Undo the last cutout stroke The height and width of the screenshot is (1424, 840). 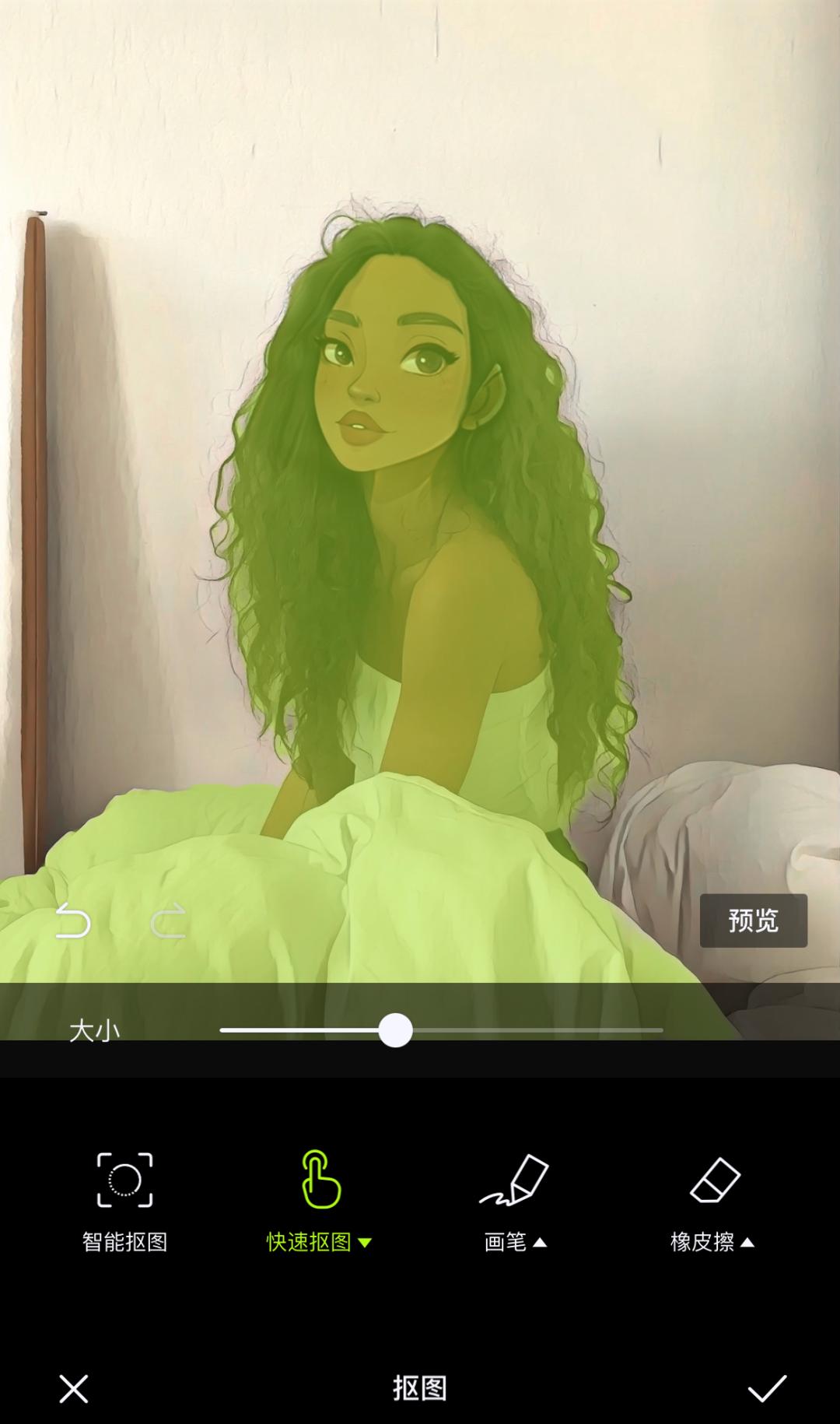click(x=74, y=921)
